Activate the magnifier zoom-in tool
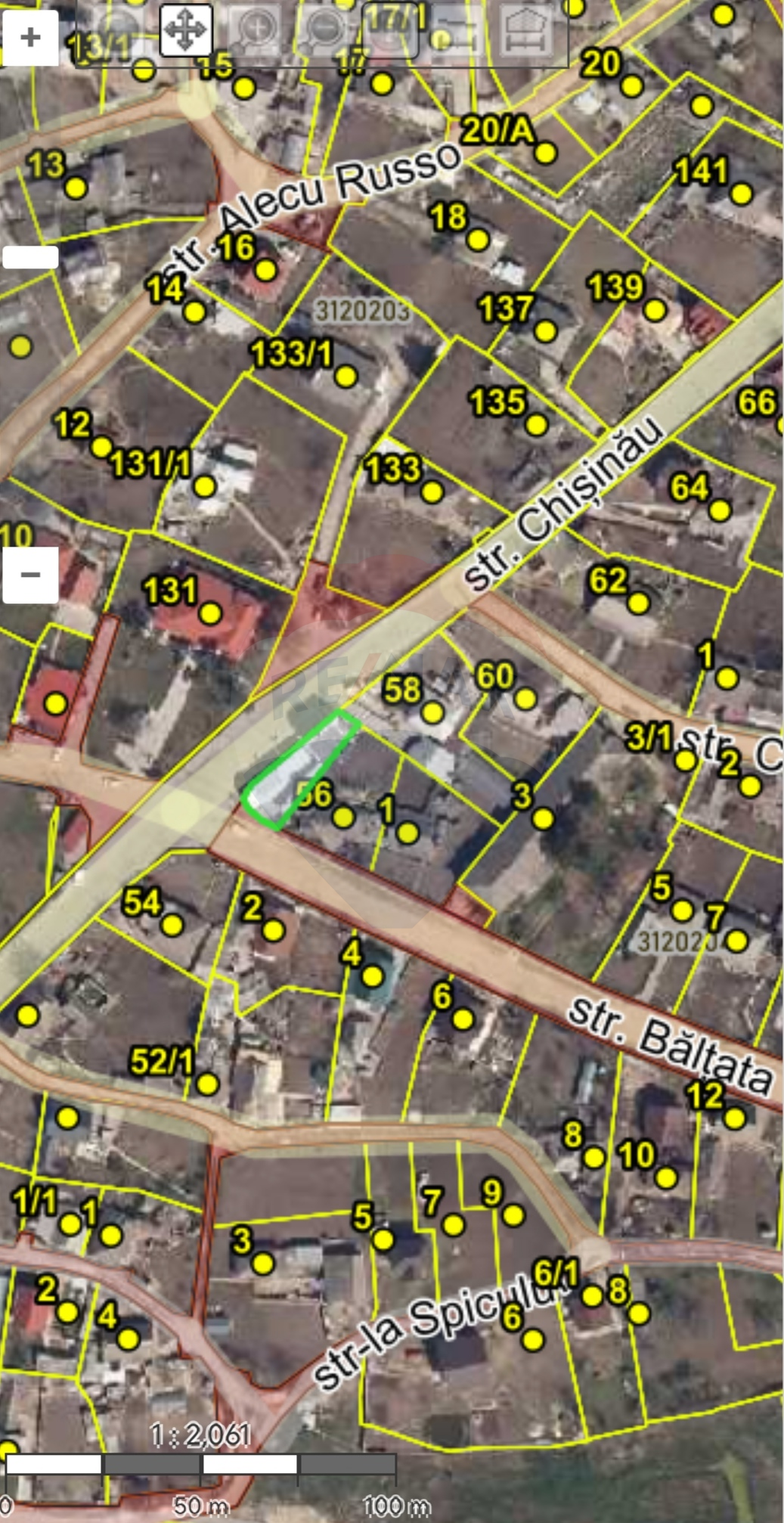 tap(255, 31)
